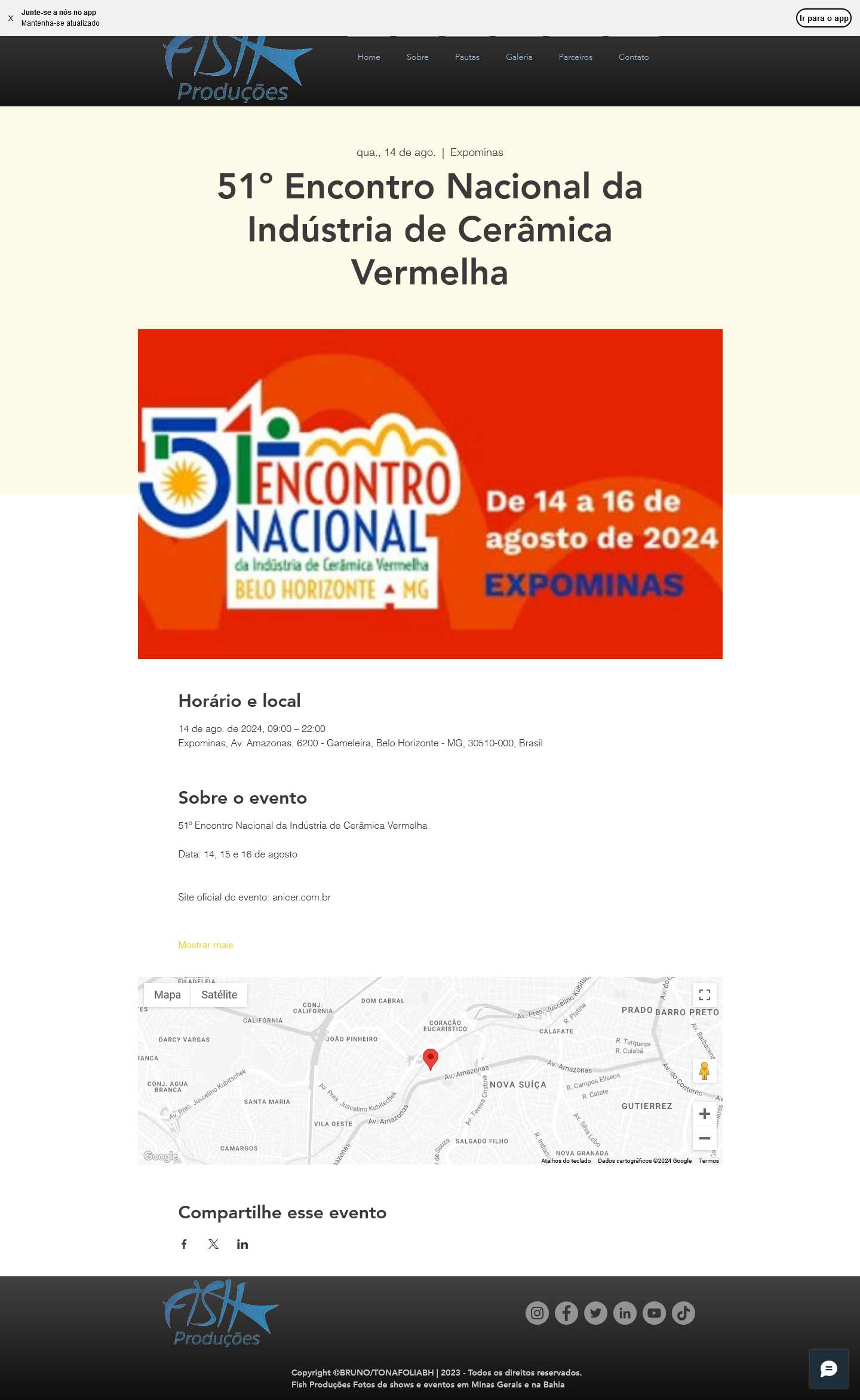Screen dimensions: 860x1400
Task: Tap the Ir para o app button
Action: [824, 18]
